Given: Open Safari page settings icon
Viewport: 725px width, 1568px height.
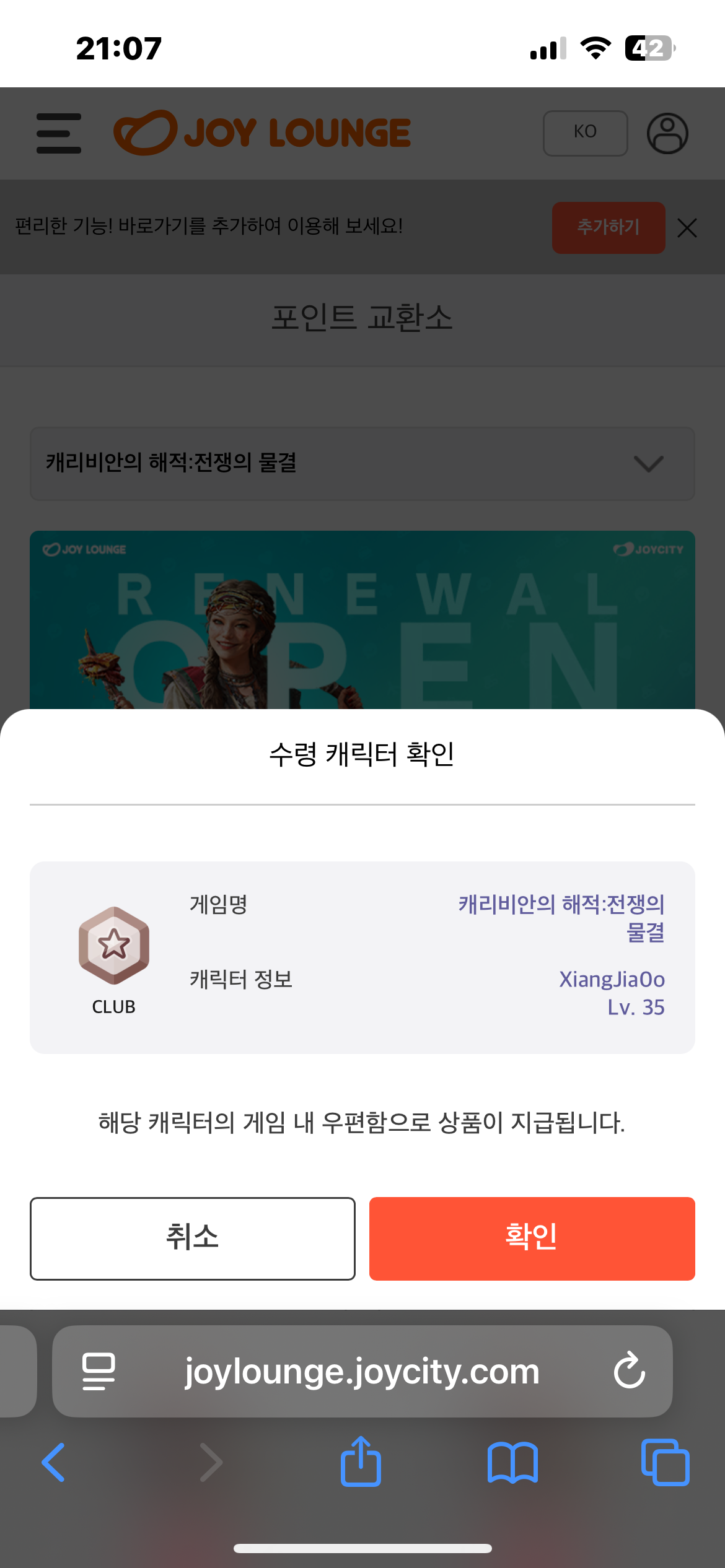Looking at the screenshot, I should (x=99, y=1371).
